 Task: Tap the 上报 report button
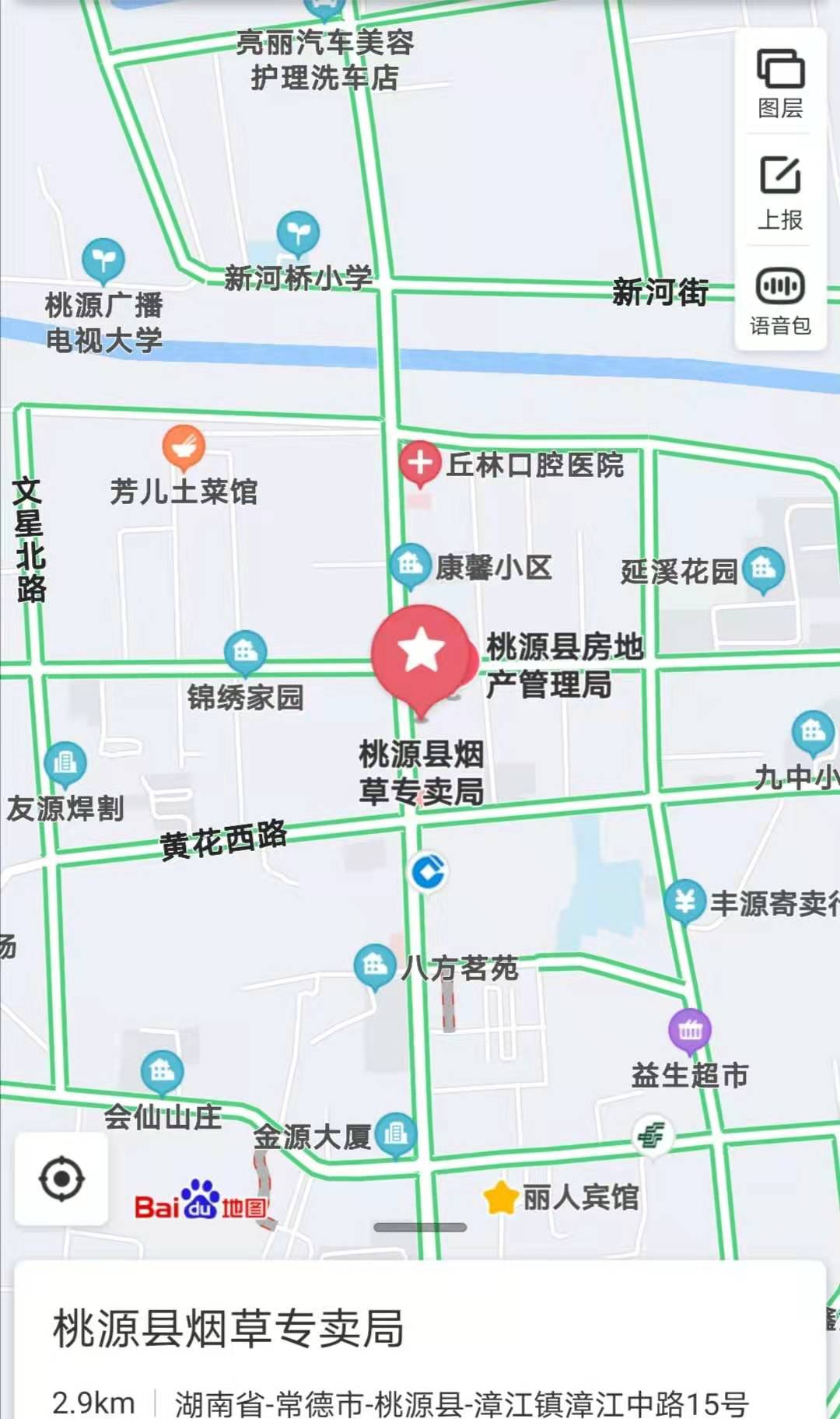[x=780, y=193]
